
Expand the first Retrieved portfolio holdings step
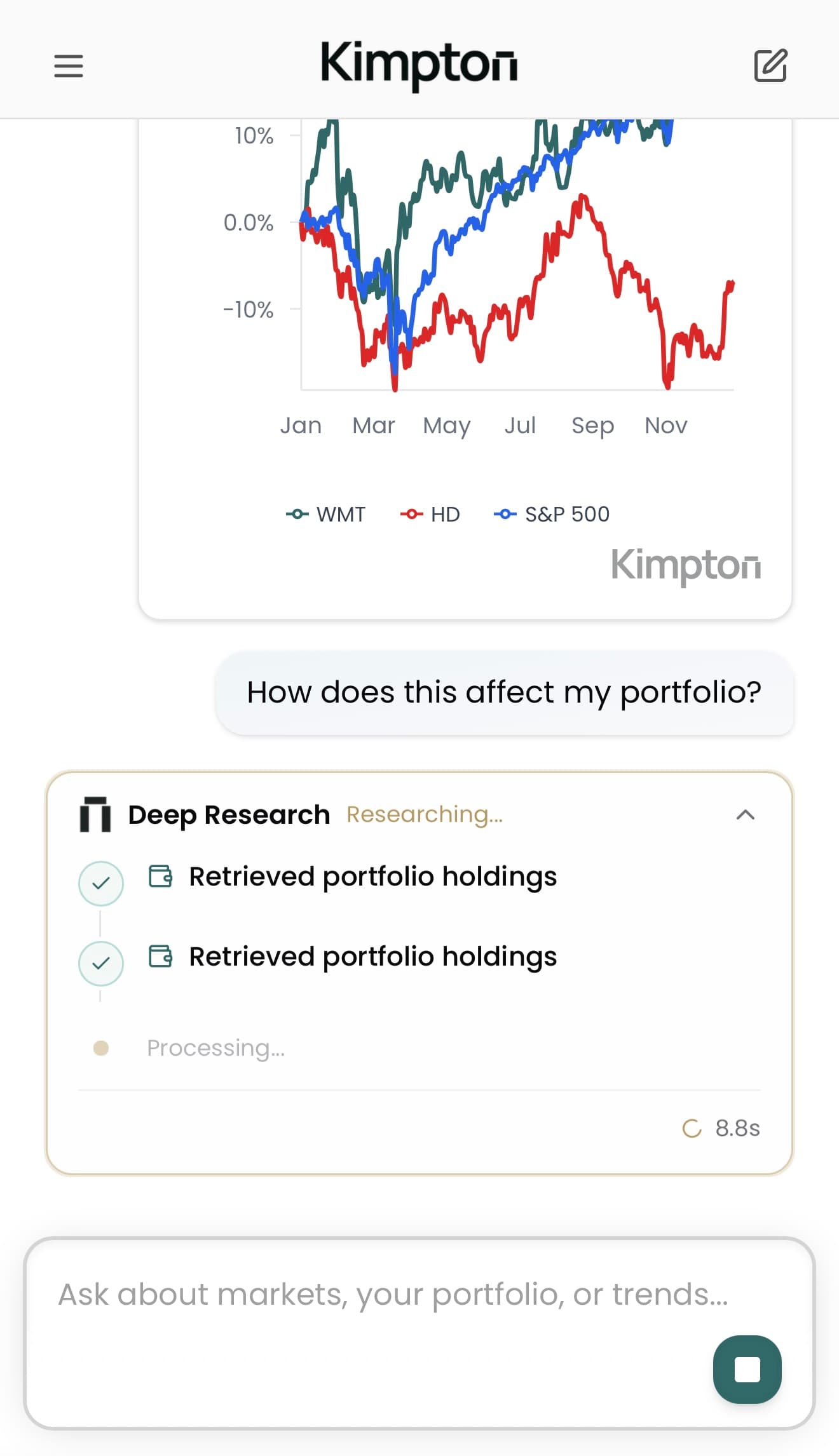(x=373, y=877)
